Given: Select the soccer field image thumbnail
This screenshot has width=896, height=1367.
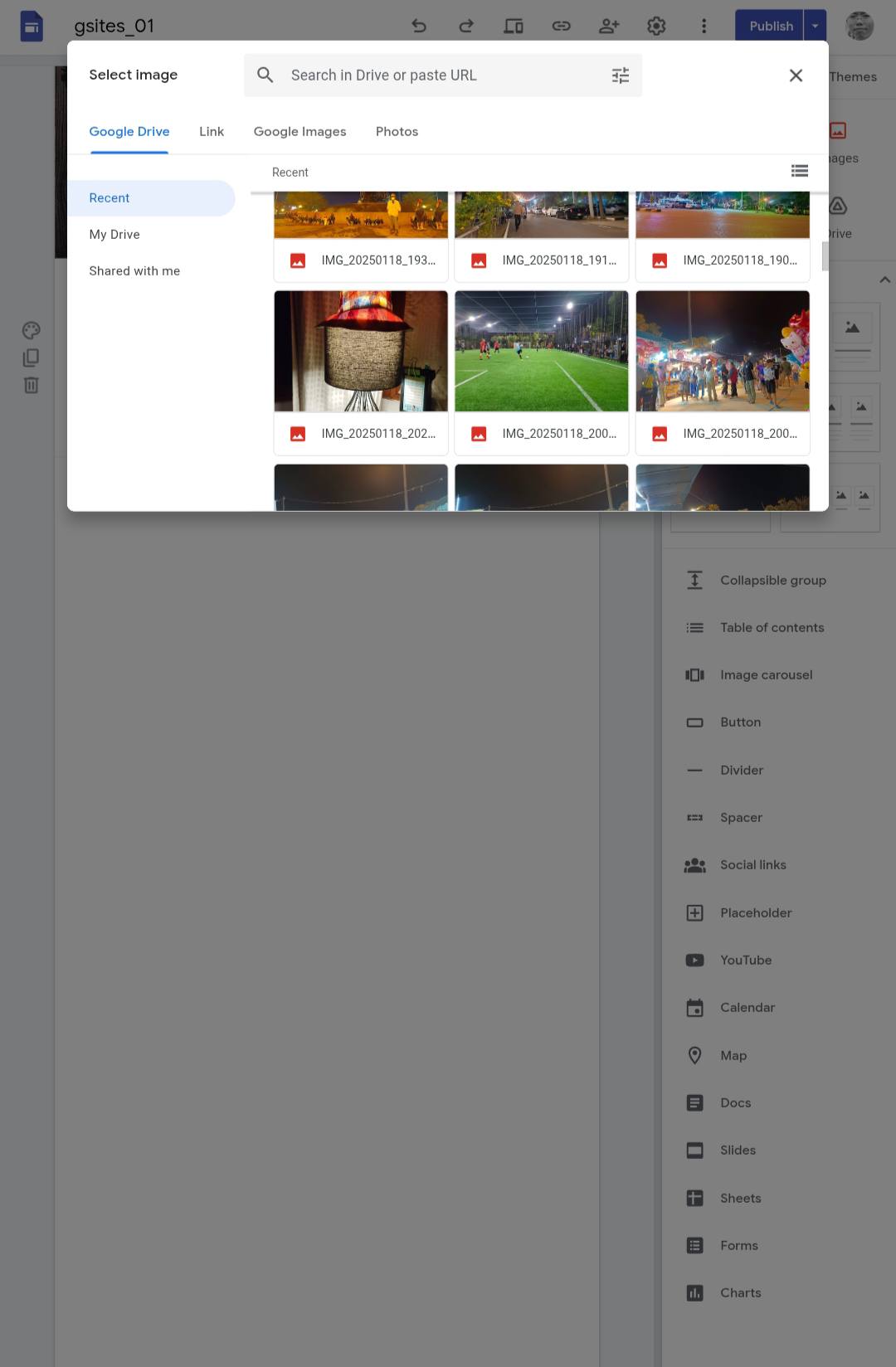Looking at the screenshot, I should [x=541, y=352].
